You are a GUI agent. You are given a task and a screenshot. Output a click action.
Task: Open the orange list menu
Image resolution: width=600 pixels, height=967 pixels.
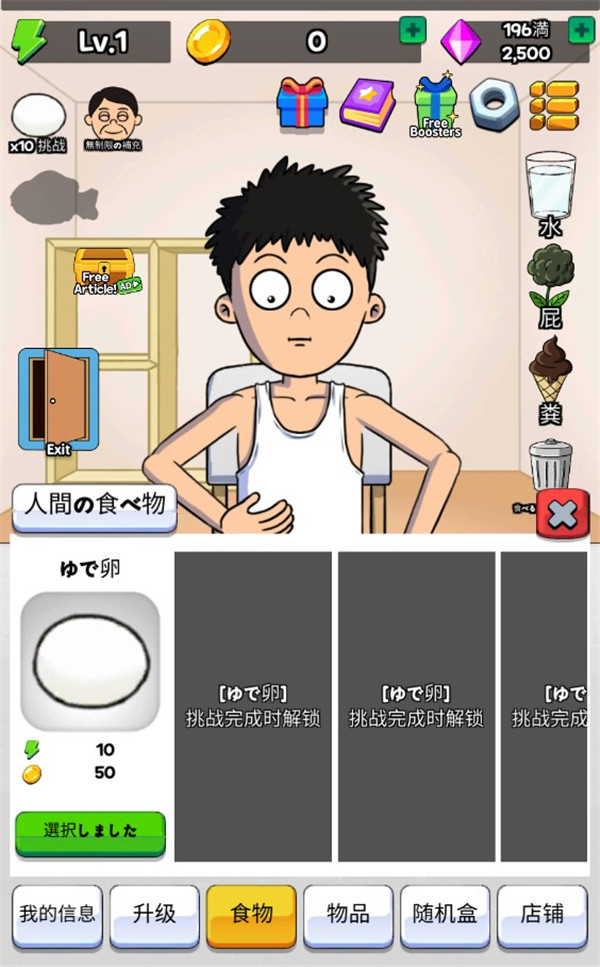click(x=554, y=103)
